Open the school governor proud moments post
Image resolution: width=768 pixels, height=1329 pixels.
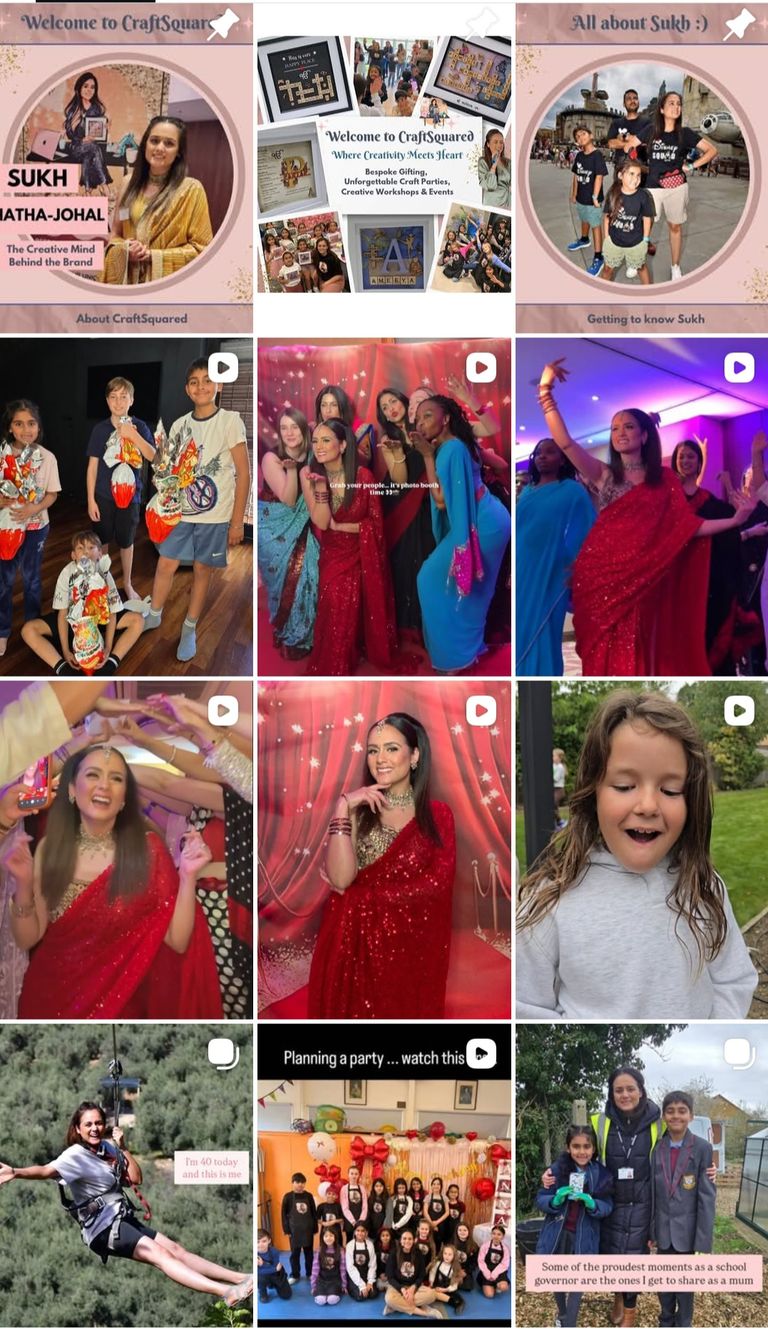click(x=642, y=1175)
